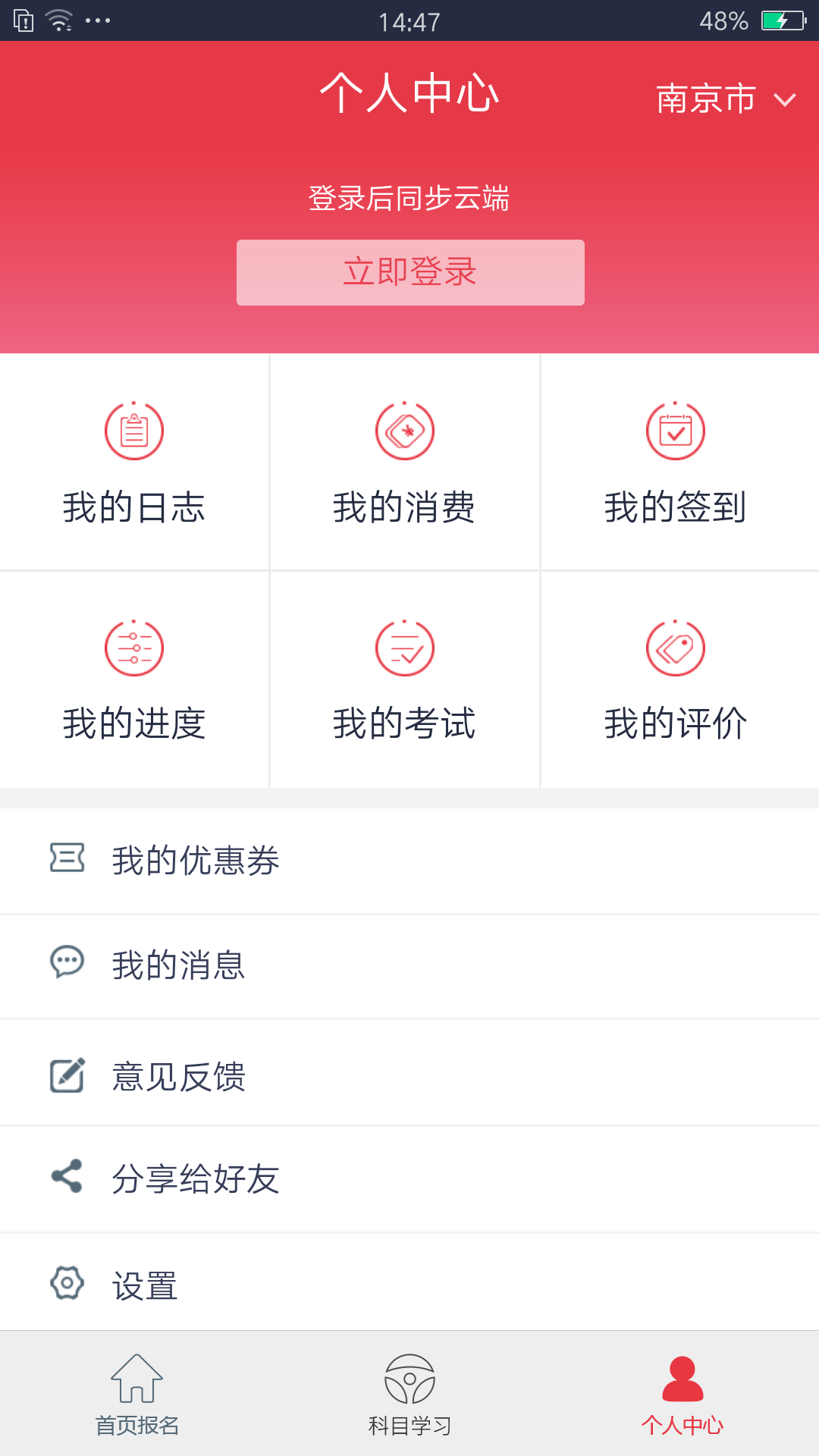Open 我的消费
Image resolution: width=819 pixels, height=1456 pixels.
405,462
